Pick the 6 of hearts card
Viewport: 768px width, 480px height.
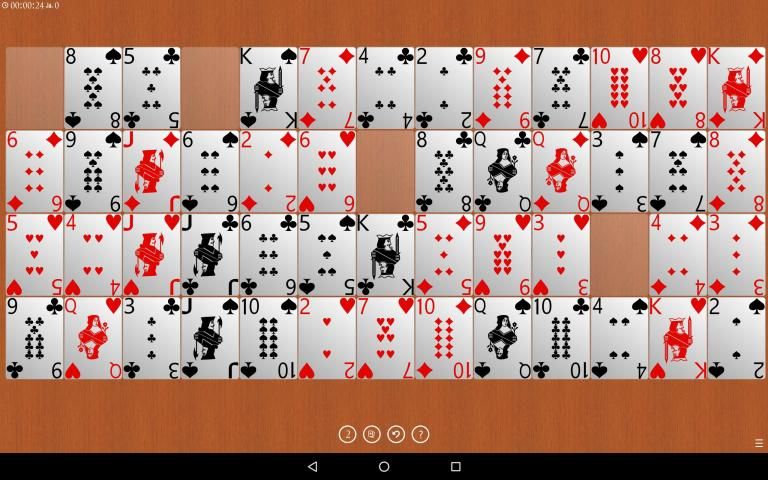coord(326,171)
